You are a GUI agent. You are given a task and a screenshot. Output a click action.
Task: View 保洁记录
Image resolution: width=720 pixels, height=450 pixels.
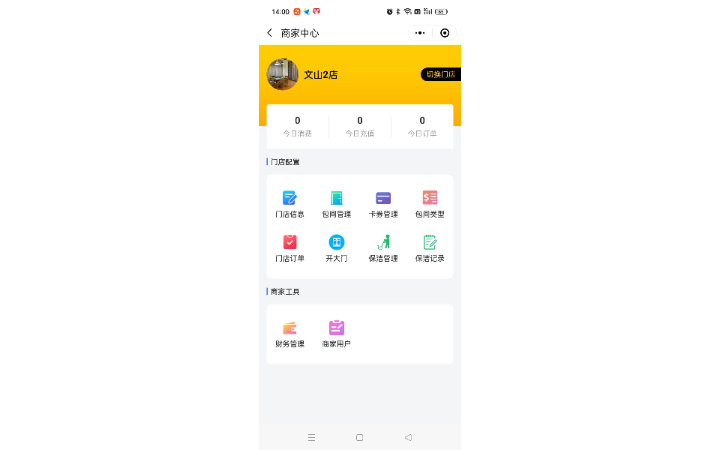coord(430,247)
